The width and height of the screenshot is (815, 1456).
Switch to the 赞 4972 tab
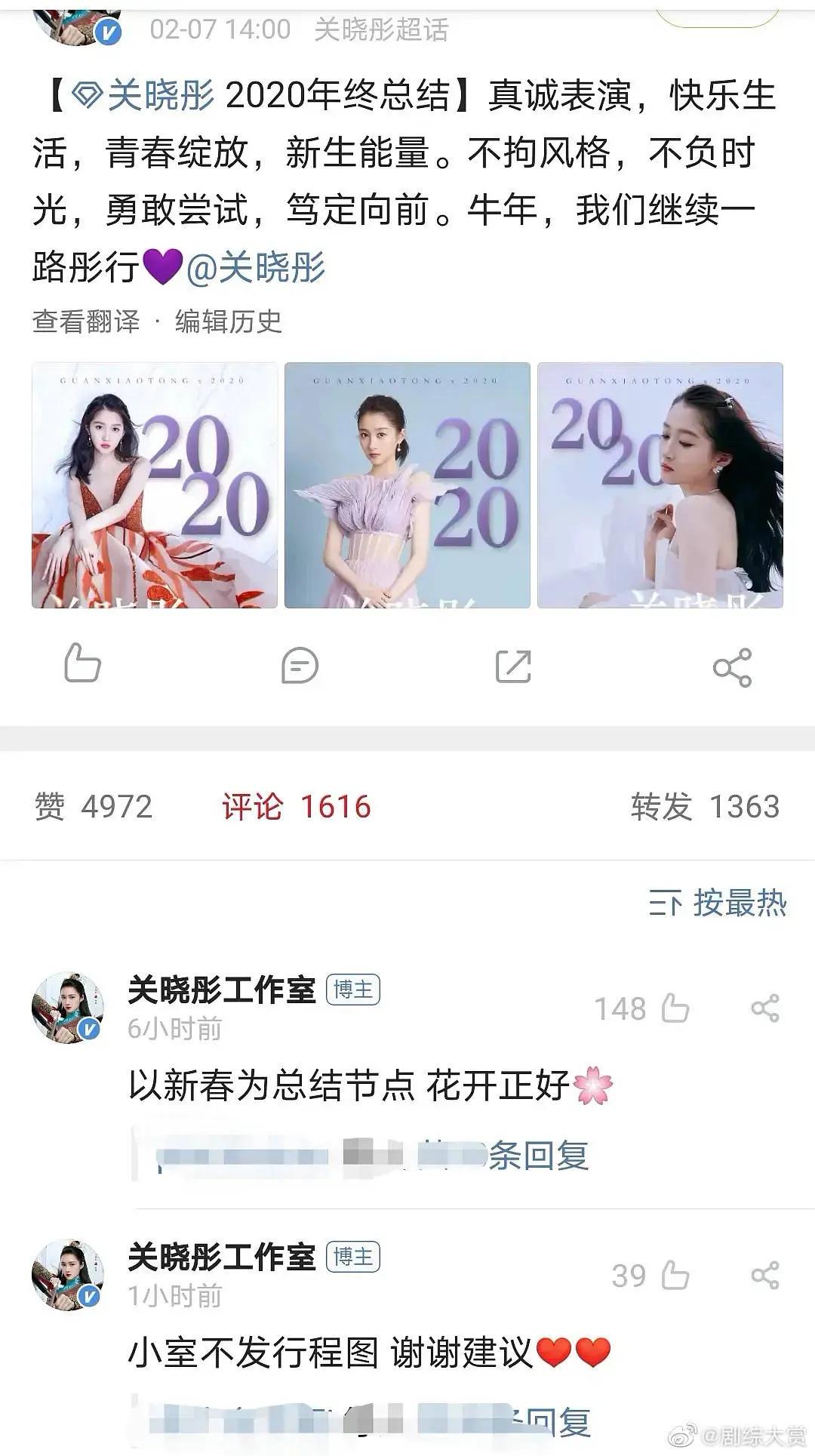click(x=94, y=806)
